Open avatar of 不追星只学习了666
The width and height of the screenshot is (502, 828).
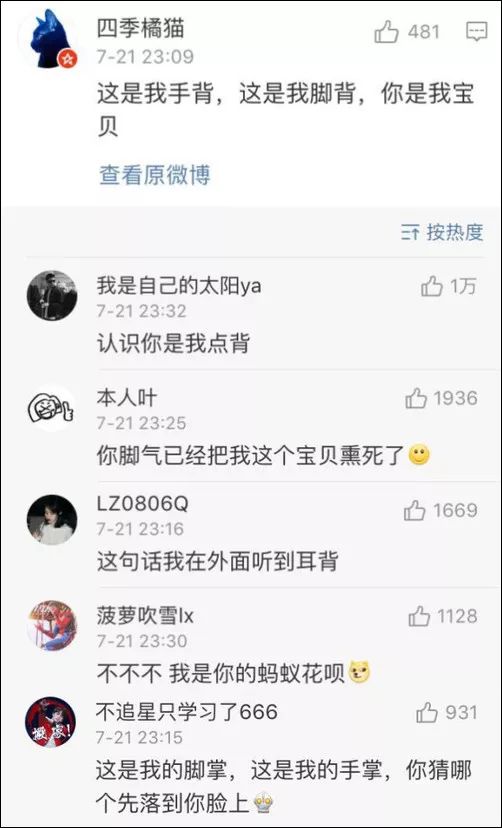click(x=51, y=722)
